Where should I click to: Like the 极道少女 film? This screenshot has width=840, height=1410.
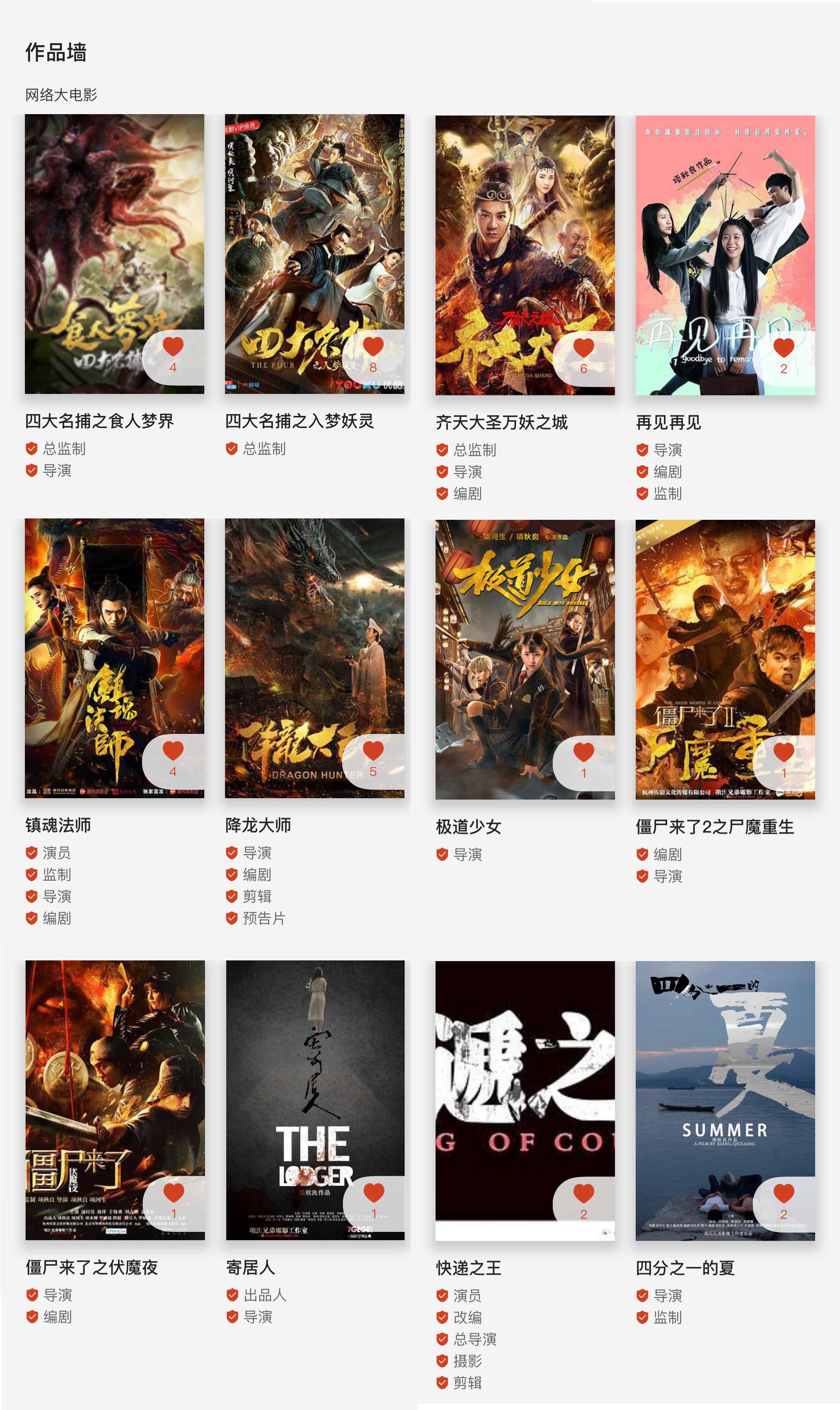coord(584,752)
